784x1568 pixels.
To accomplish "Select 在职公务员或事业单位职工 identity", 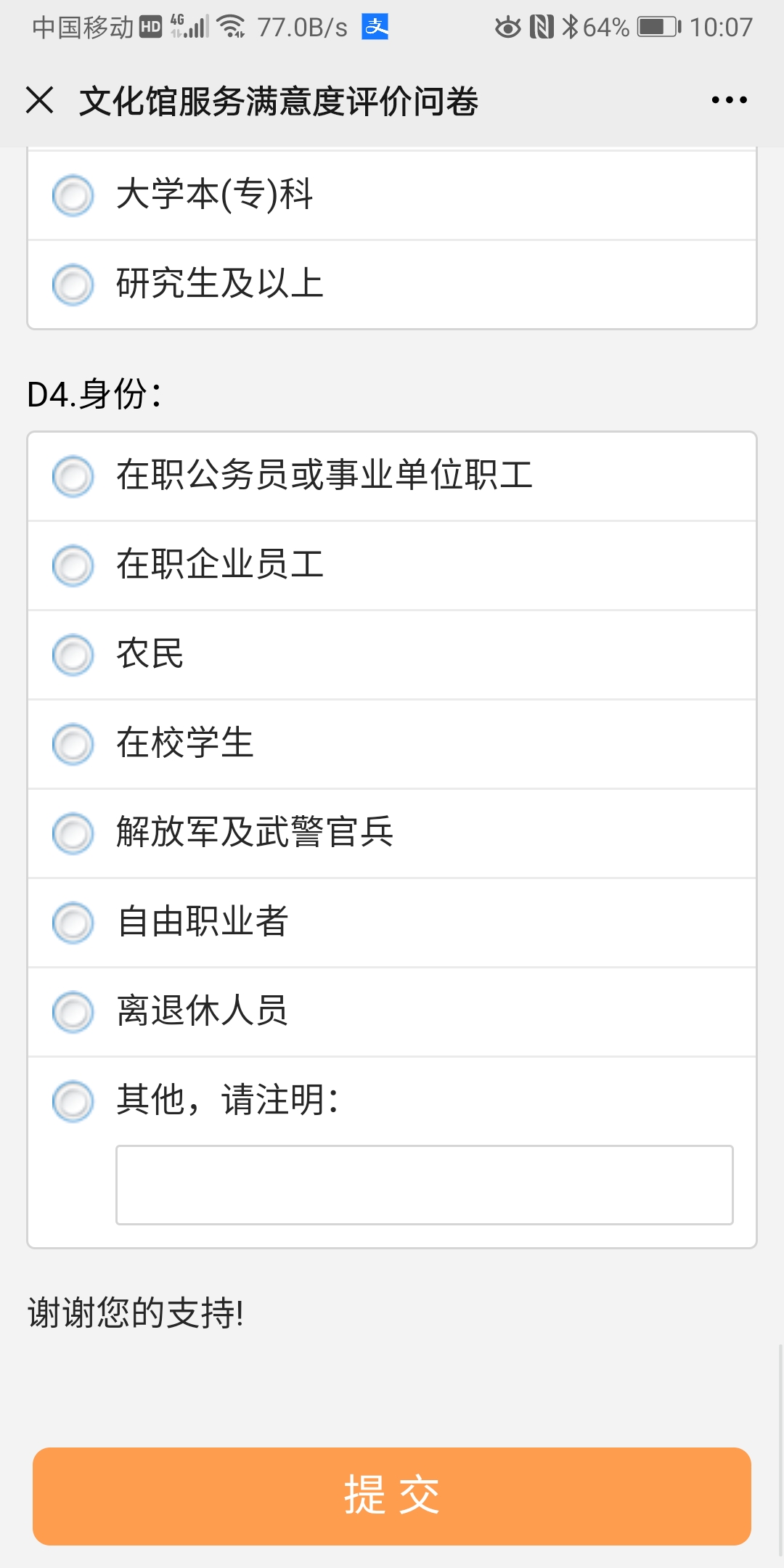I will click(392, 477).
